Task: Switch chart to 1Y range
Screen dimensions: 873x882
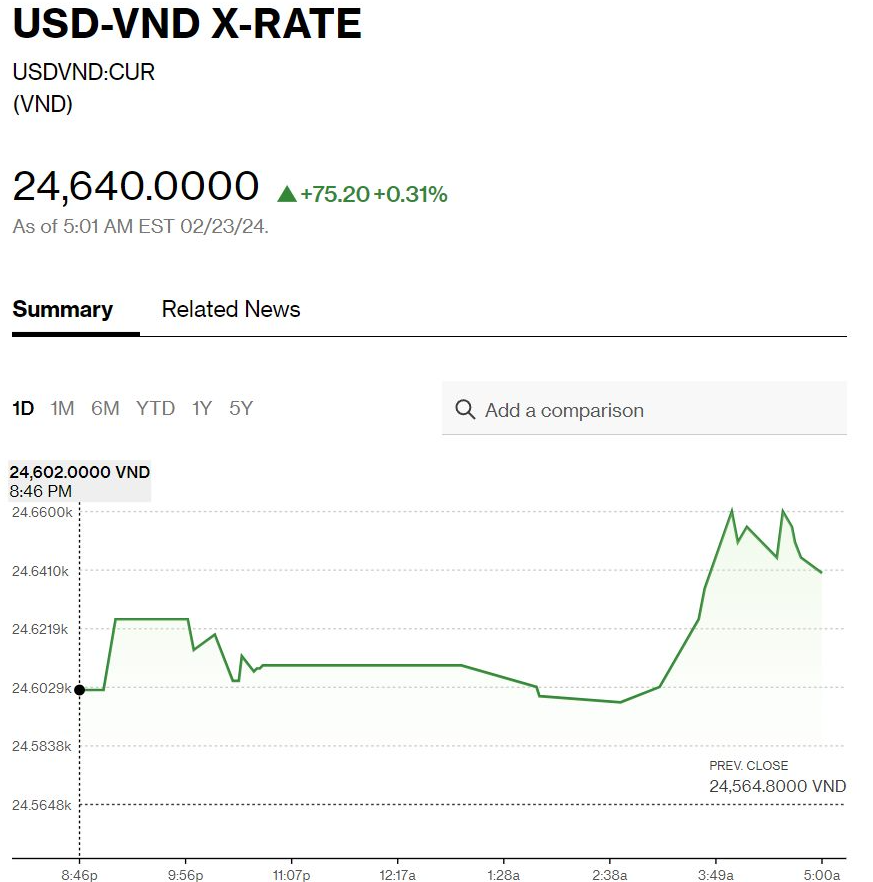Action: point(202,408)
